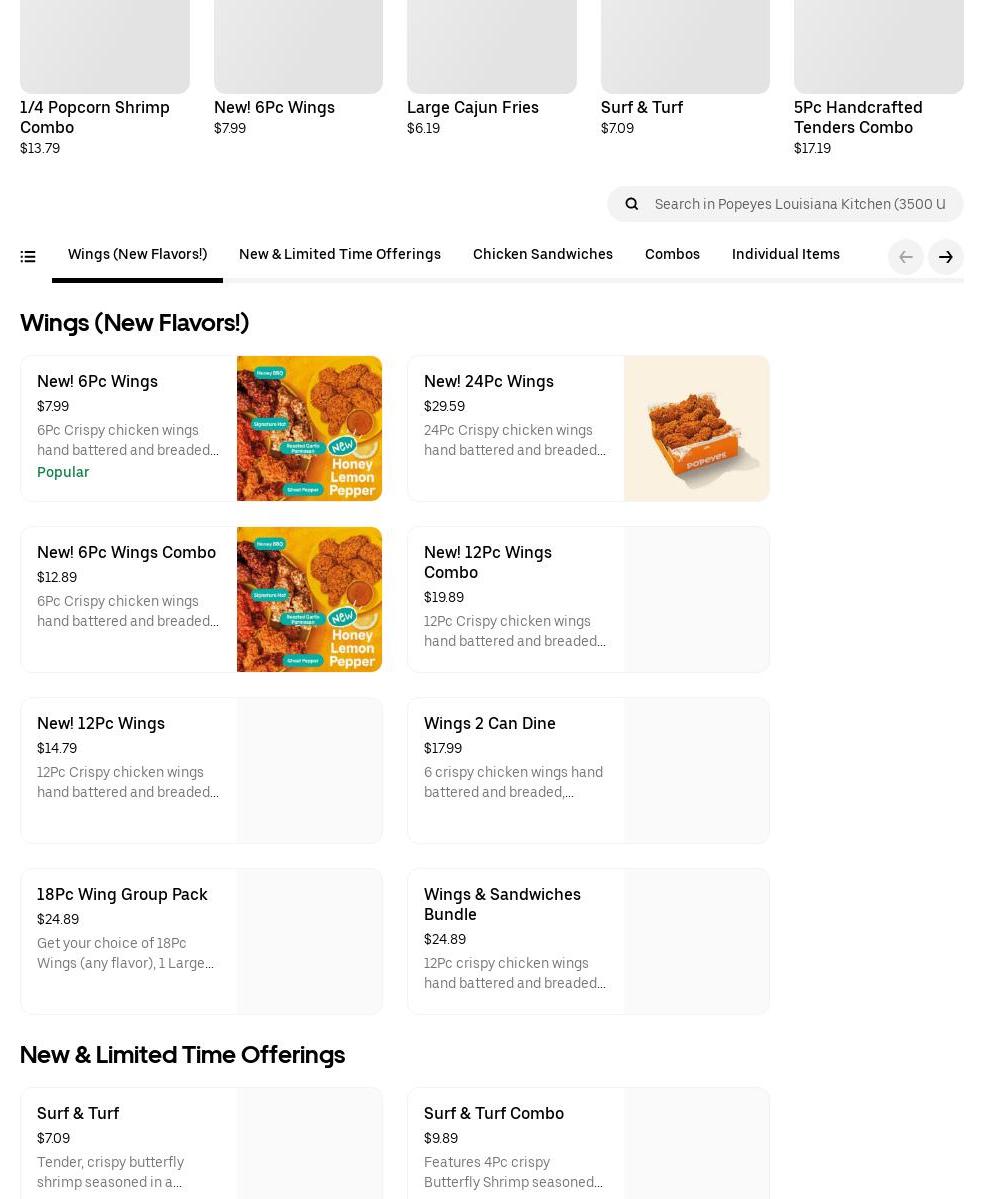The width and height of the screenshot is (984, 1199).
Task: Switch to New & Limited Time Offerings tab
Action: 339,254
